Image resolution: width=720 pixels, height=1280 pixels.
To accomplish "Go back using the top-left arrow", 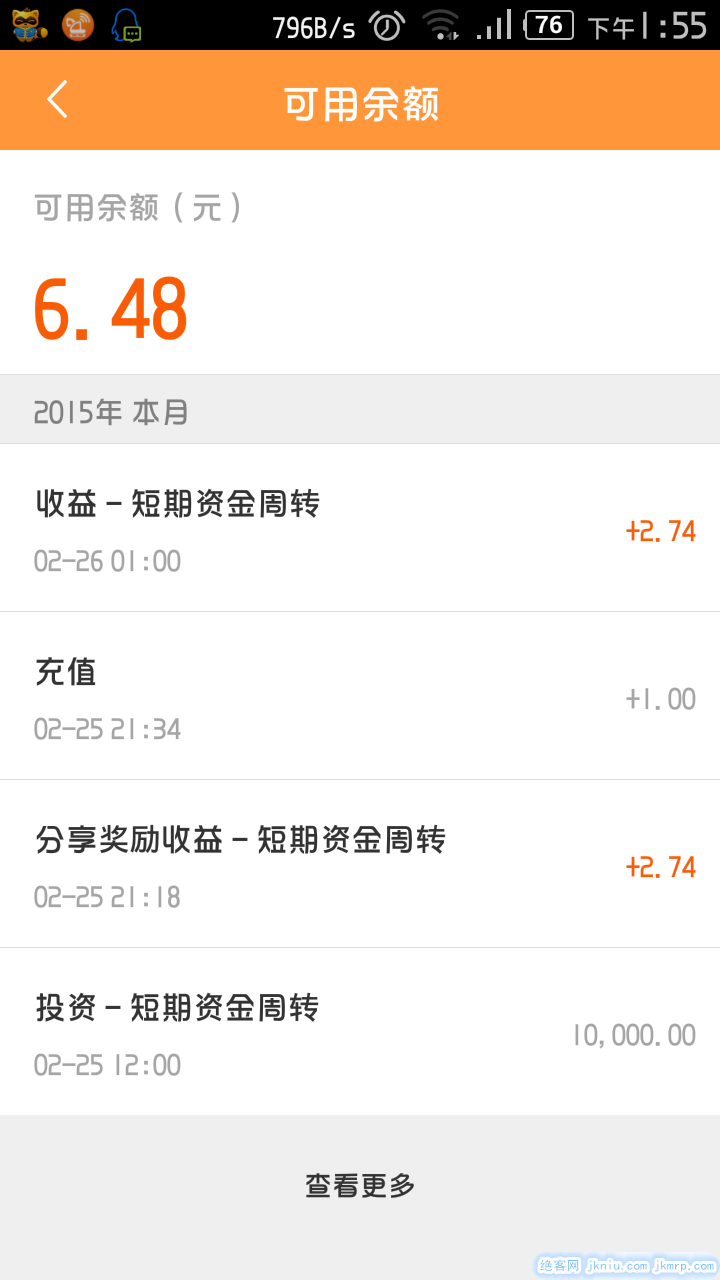I will [58, 100].
